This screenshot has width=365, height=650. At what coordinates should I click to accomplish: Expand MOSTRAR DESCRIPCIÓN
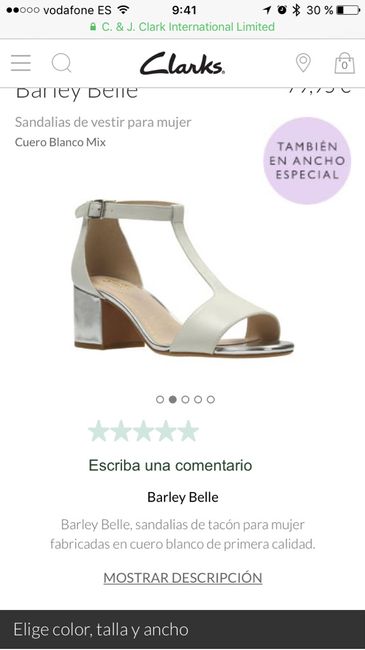pos(183,577)
